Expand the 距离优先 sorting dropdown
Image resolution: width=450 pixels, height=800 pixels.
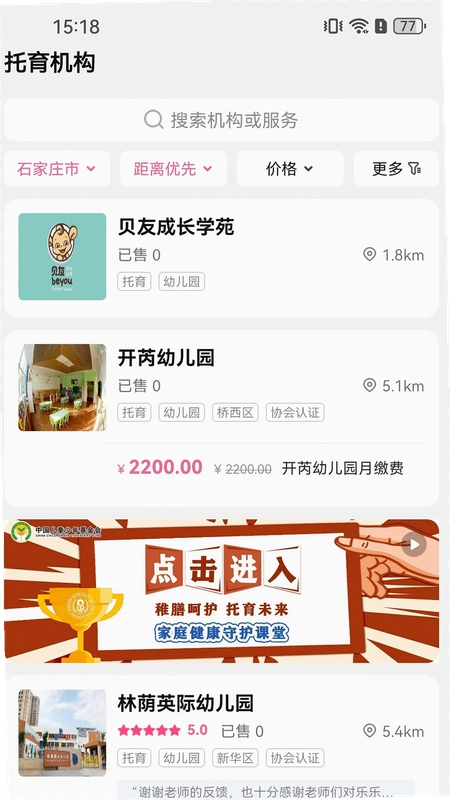[173, 168]
